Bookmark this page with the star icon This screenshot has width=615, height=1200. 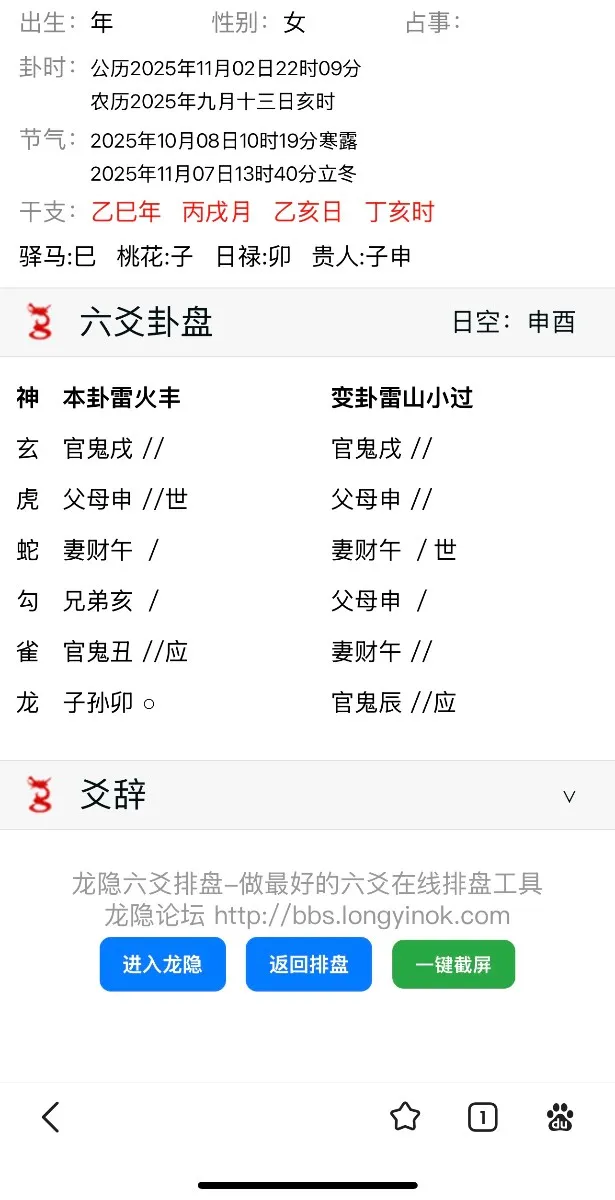tap(405, 1116)
